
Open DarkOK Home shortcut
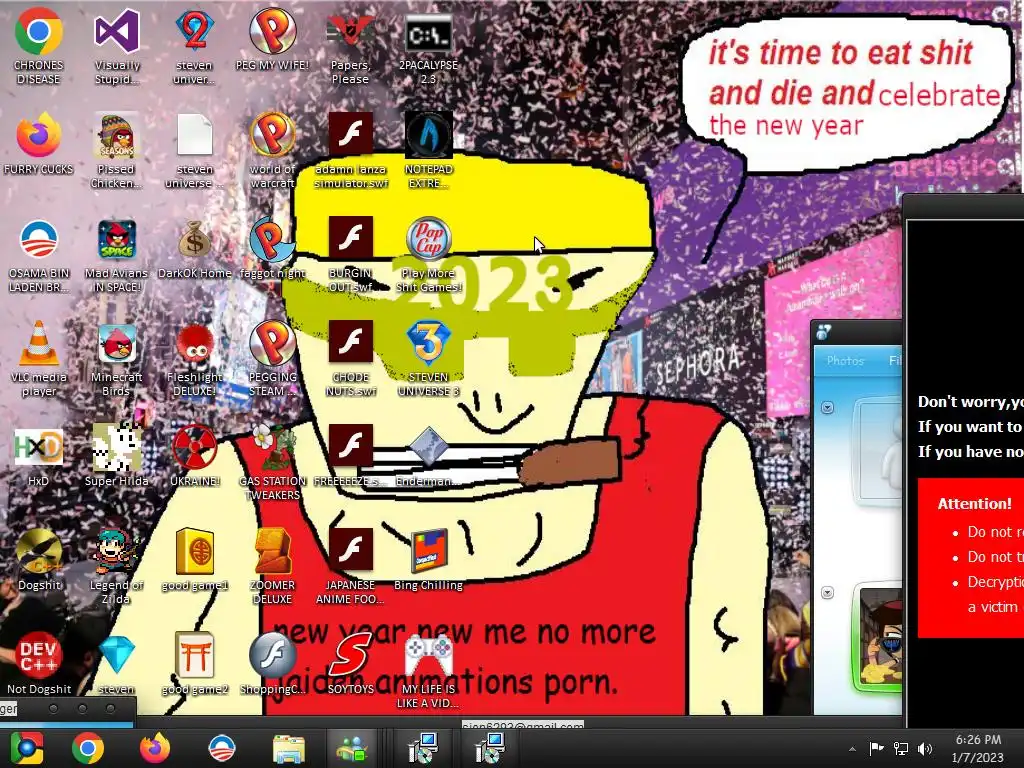[x=194, y=241]
